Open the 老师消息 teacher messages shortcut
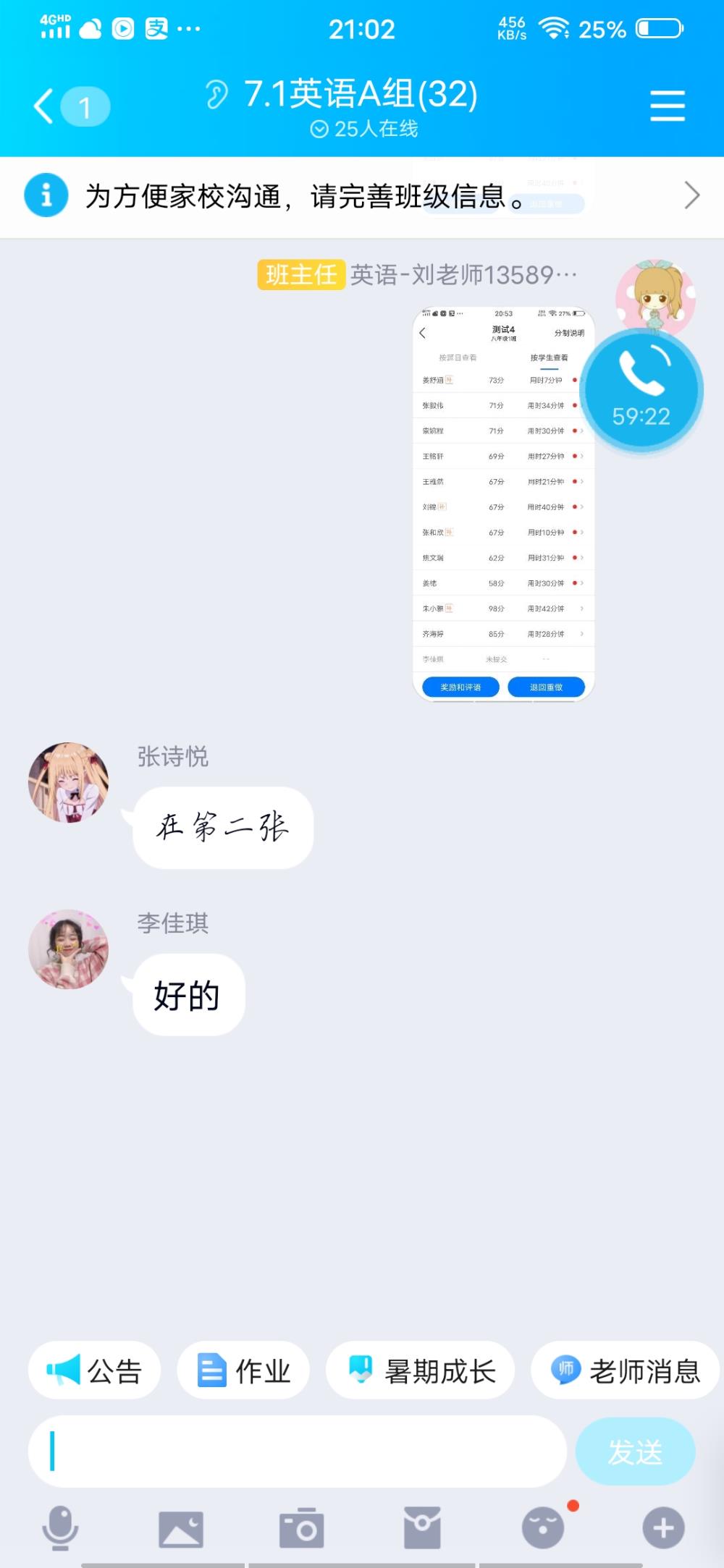 (x=625, y=1370)
